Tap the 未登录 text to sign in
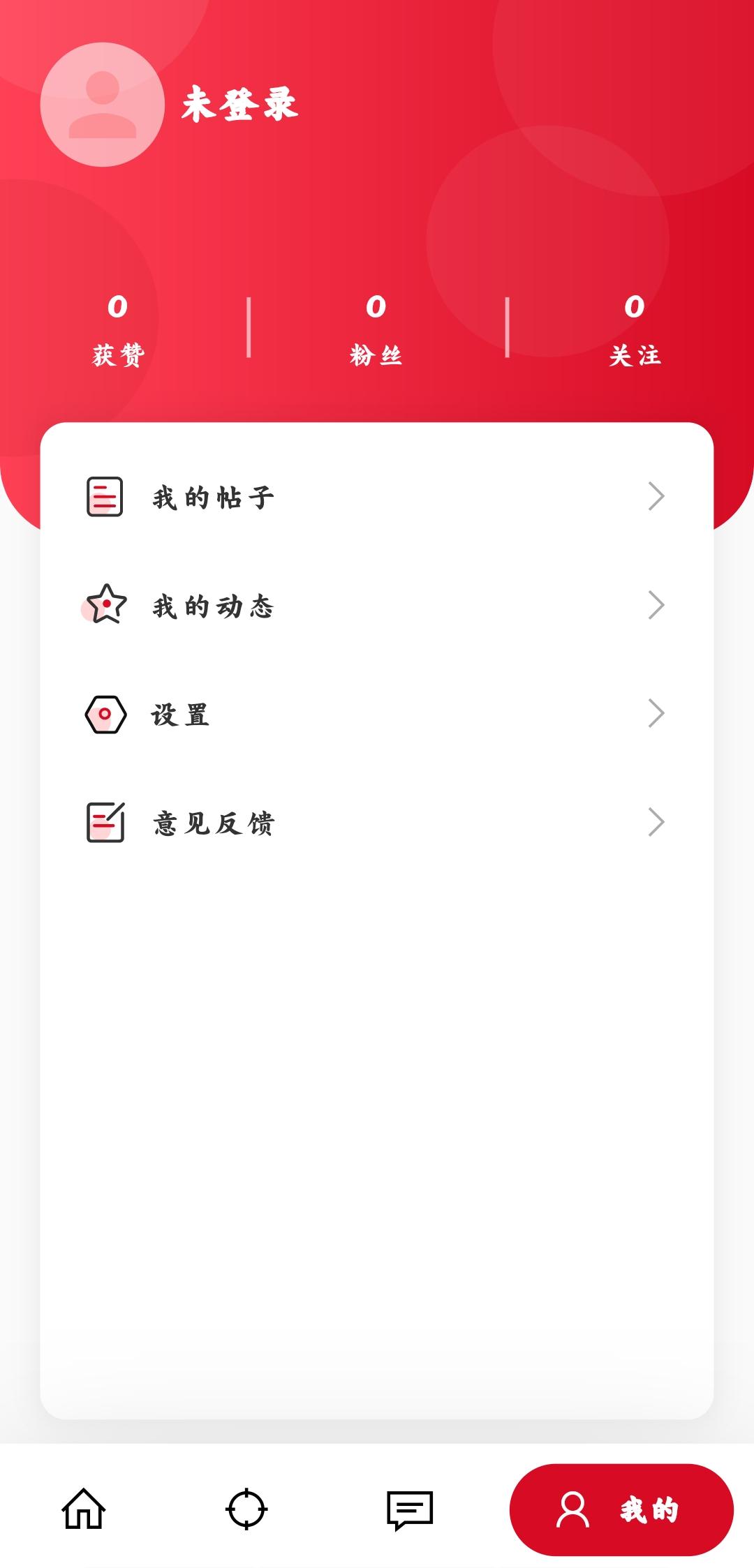 click(239, 105)
